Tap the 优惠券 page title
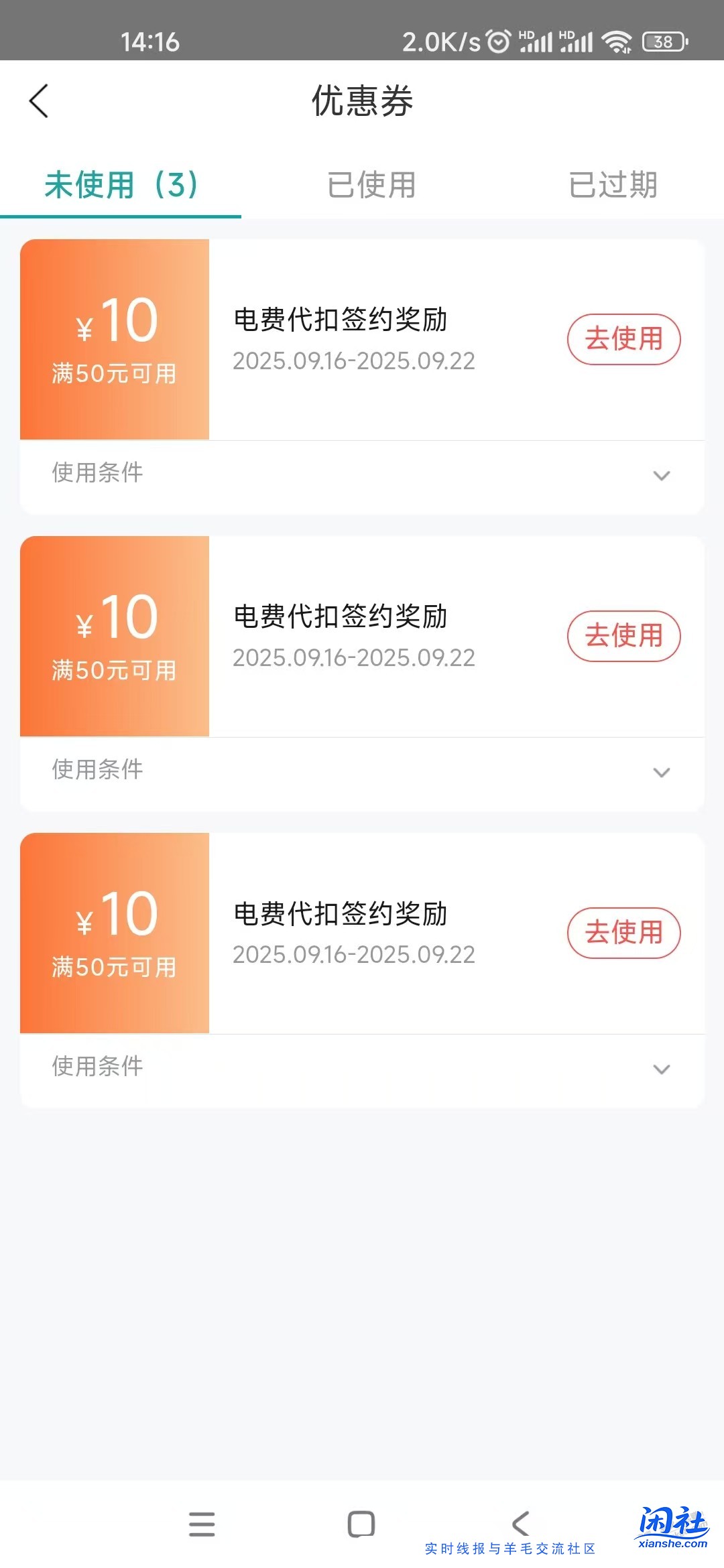This screenshot has height=1568, width=724. (362, 101)
